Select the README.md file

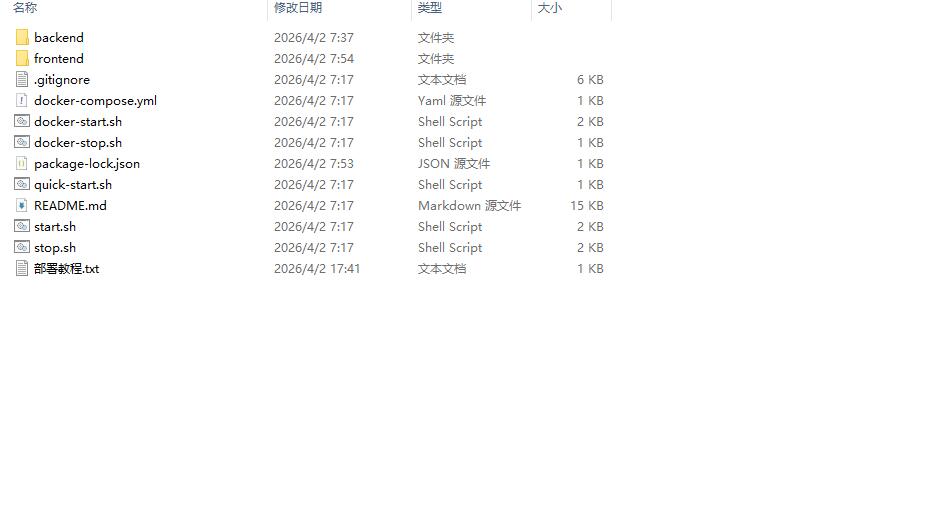pyautogui.click(x=69, y=205)
